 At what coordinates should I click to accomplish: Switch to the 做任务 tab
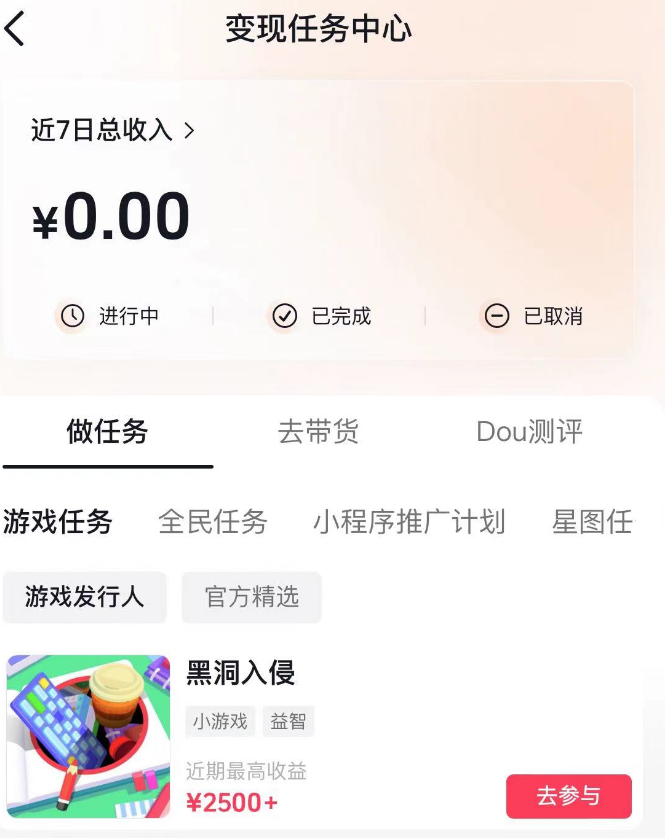(x=107, y=432)
